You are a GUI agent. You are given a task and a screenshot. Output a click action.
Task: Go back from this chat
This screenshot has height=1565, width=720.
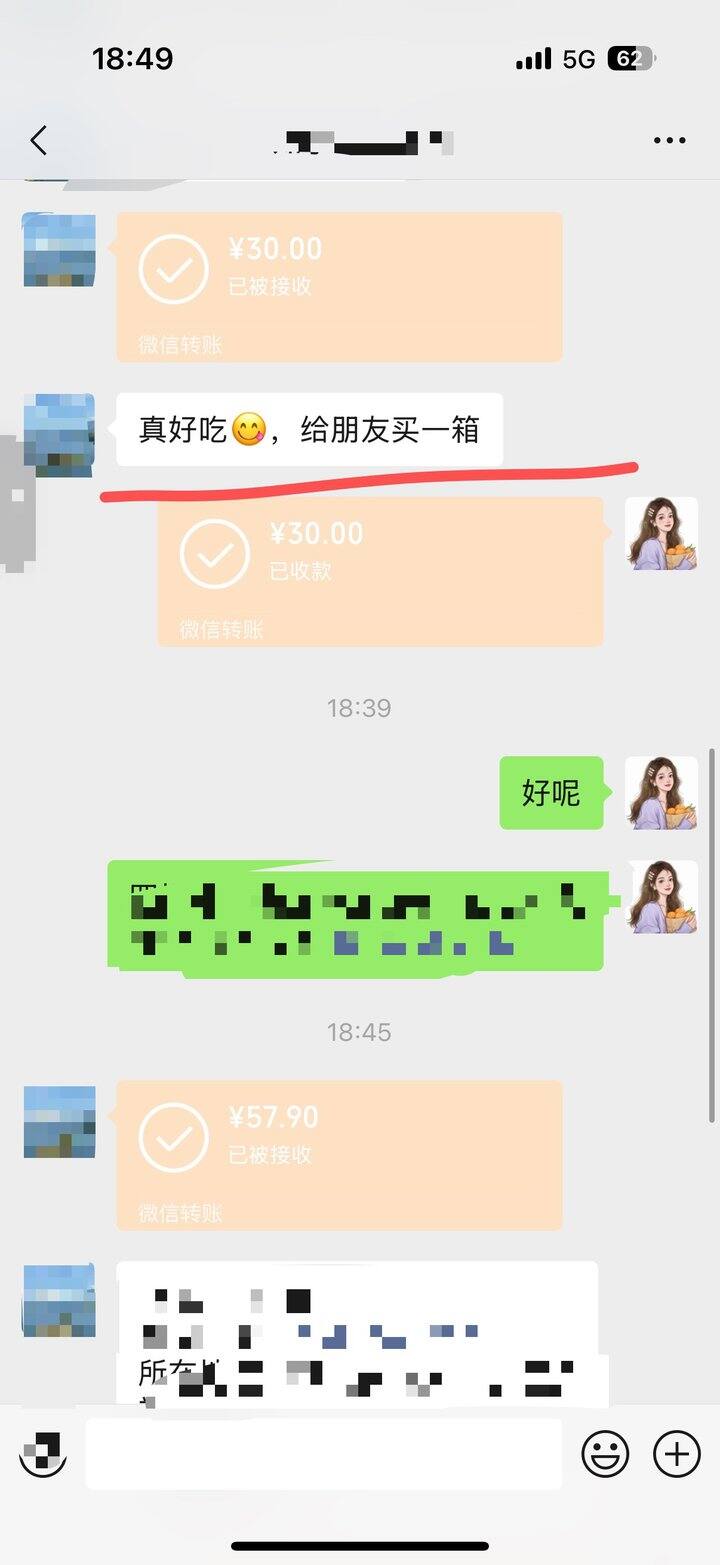39,141
